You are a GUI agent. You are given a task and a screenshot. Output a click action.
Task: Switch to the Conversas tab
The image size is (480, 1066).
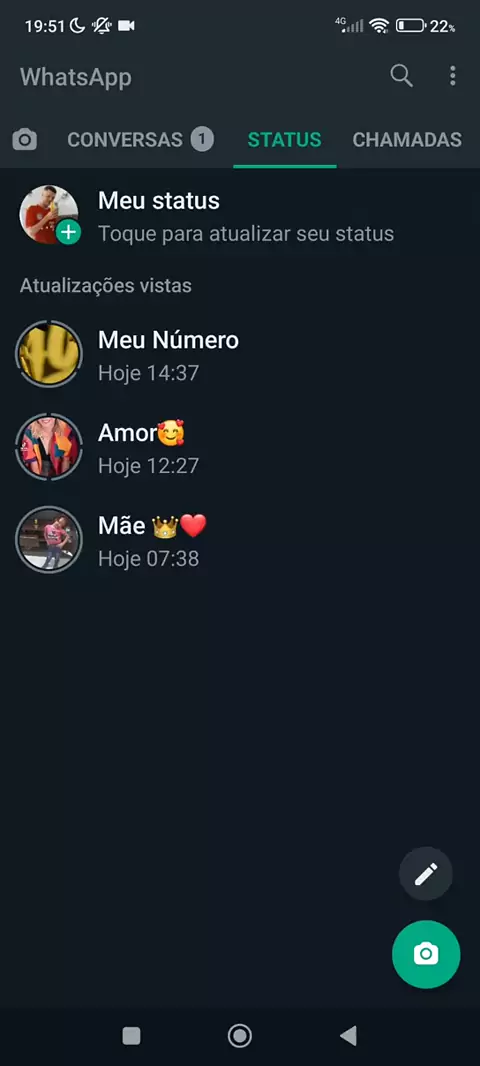click(x=140, y=140)
